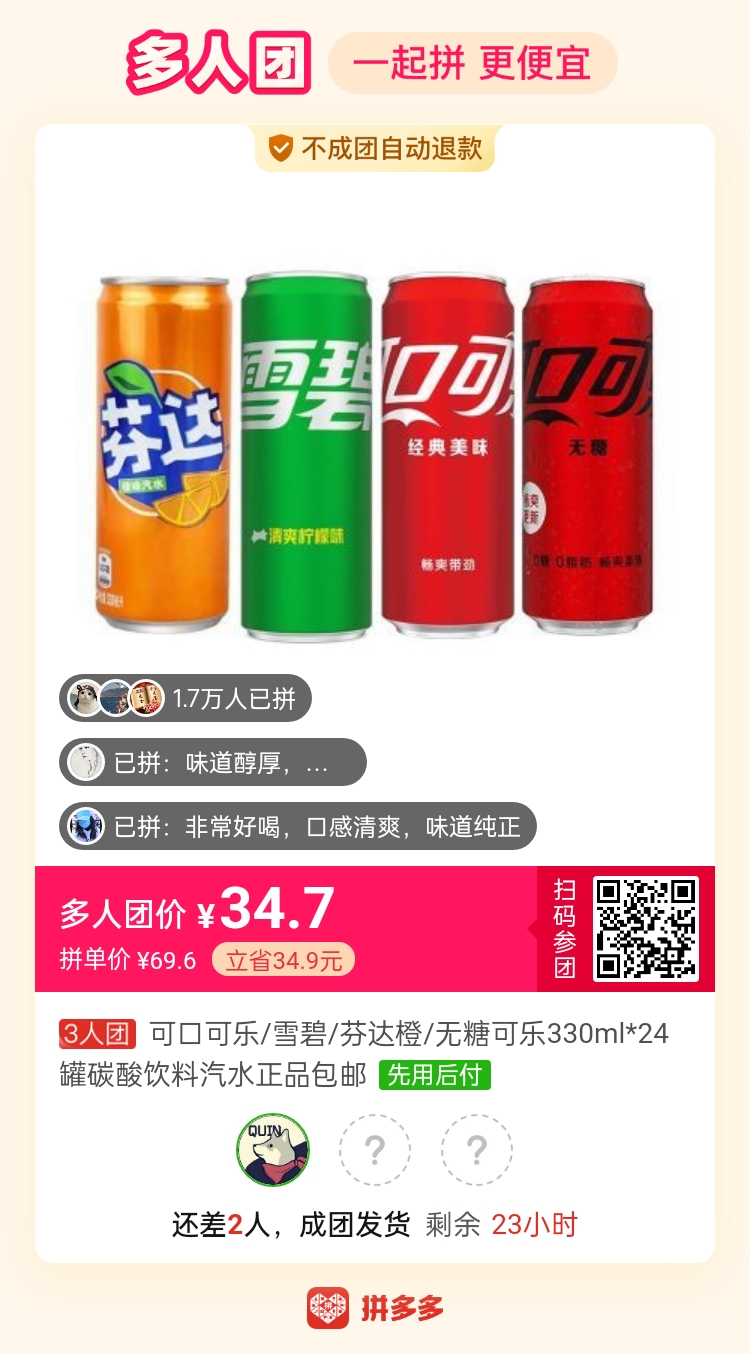
Task: Click the second question-mark empty member slot
Action: pos(477,1151)
